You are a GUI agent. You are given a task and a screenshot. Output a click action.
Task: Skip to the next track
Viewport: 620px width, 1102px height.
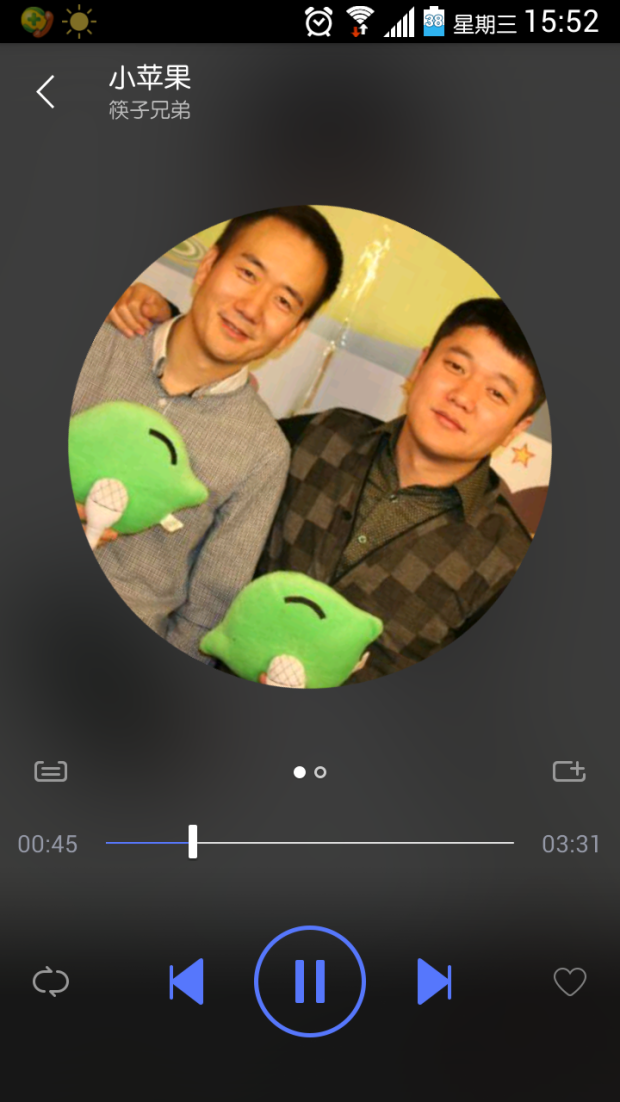[434, 981]
